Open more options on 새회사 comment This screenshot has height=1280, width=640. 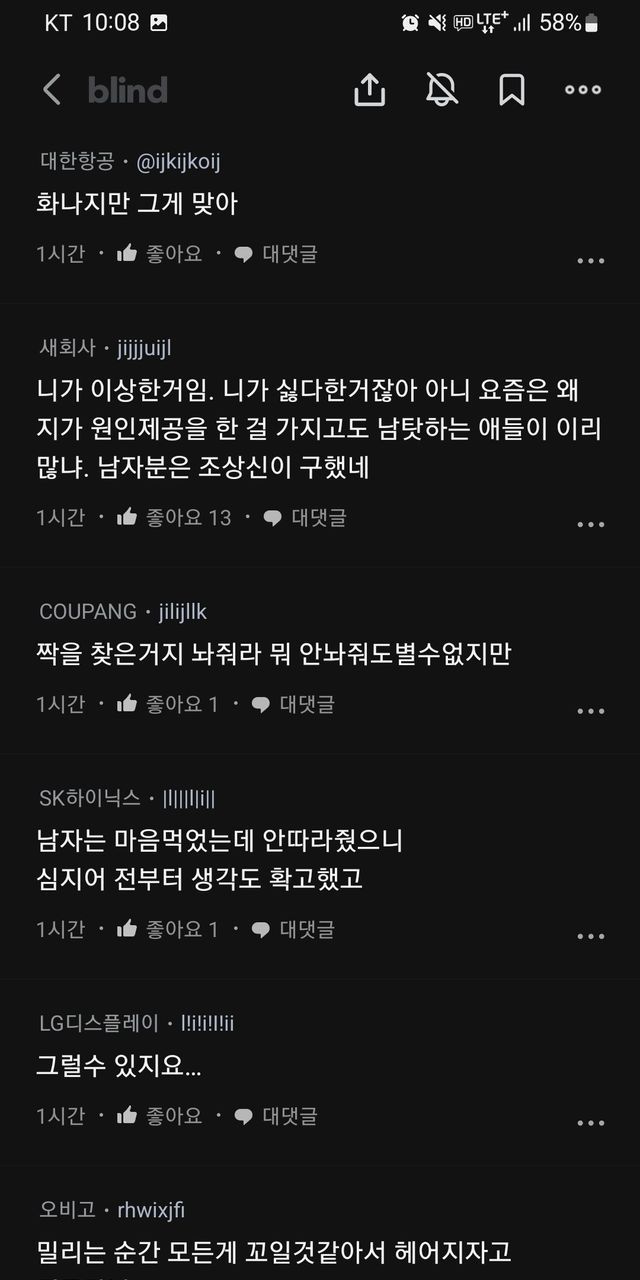(x=591, y=524)
